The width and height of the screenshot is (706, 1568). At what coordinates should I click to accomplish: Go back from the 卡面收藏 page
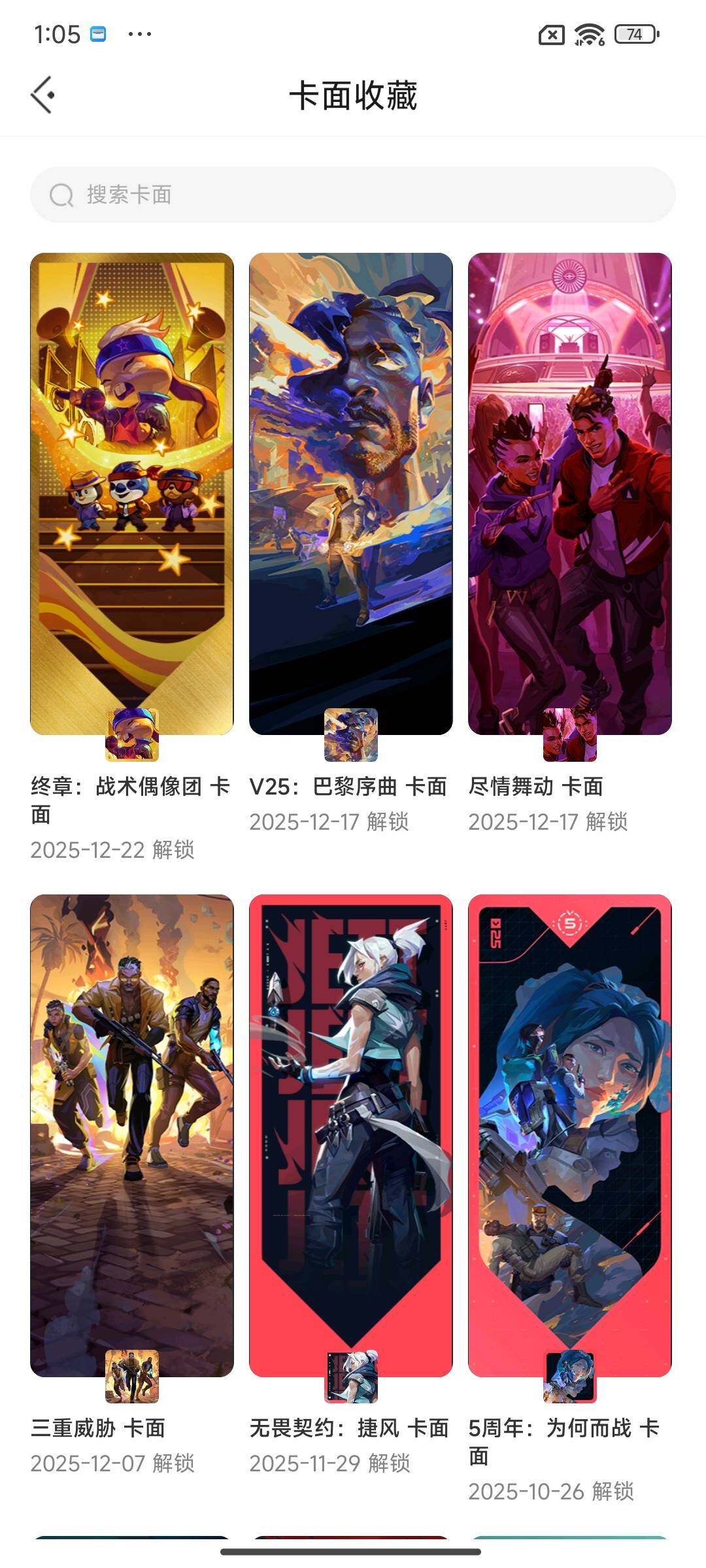(43, 95)
